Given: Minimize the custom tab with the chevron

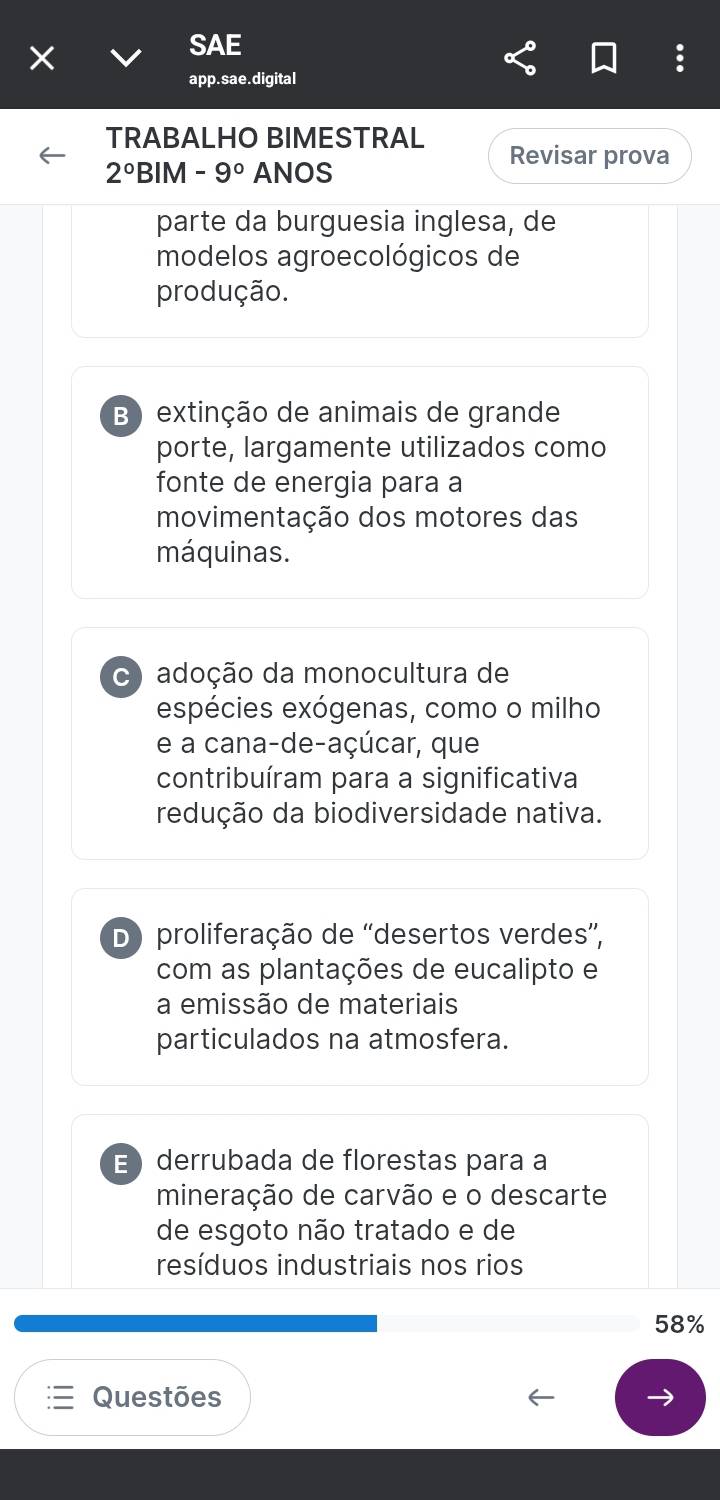Looking at the screenshot, I should (x=126, y=59).
